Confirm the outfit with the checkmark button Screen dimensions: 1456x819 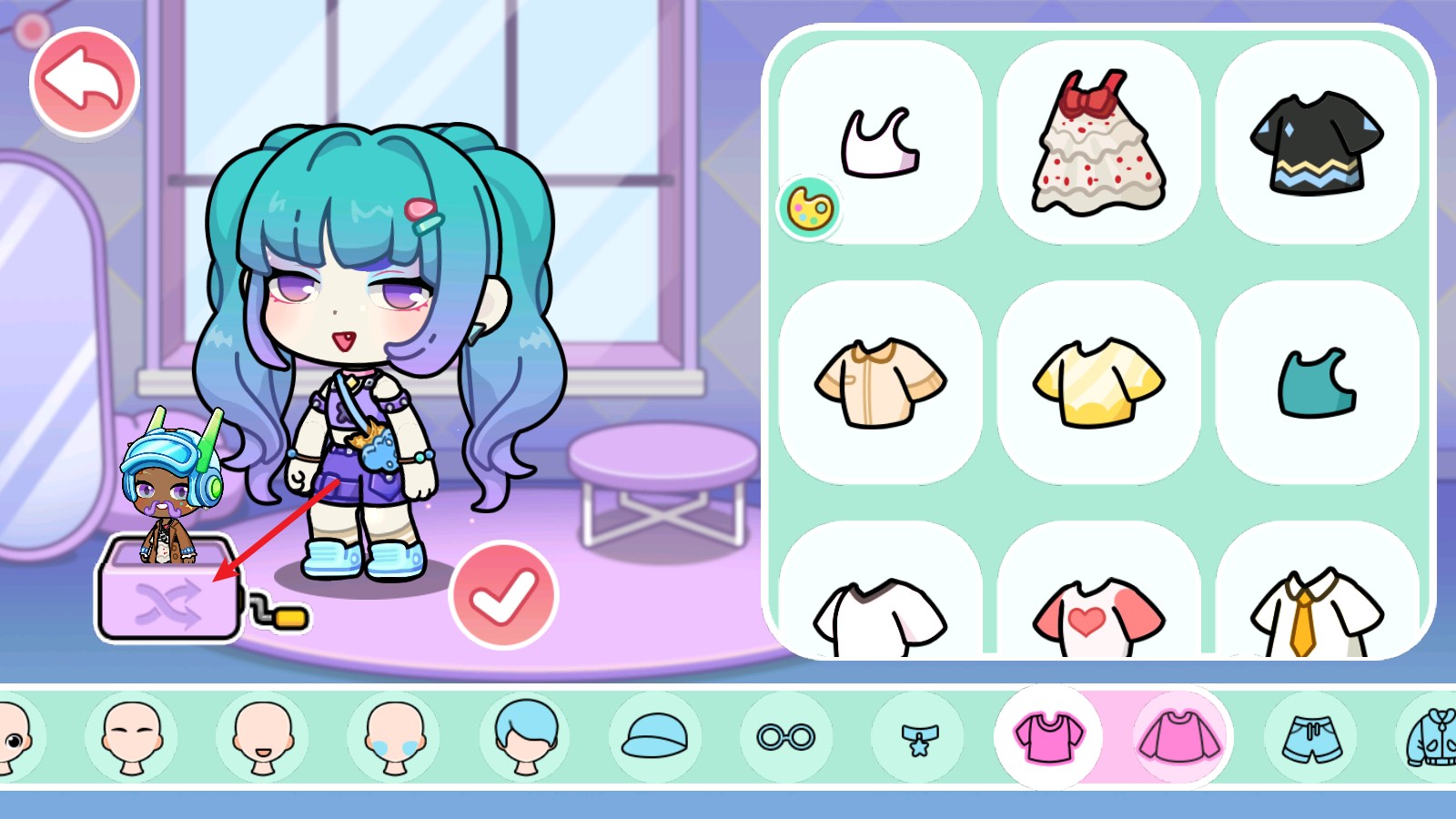pyautogui.click(x=503, y=596)
